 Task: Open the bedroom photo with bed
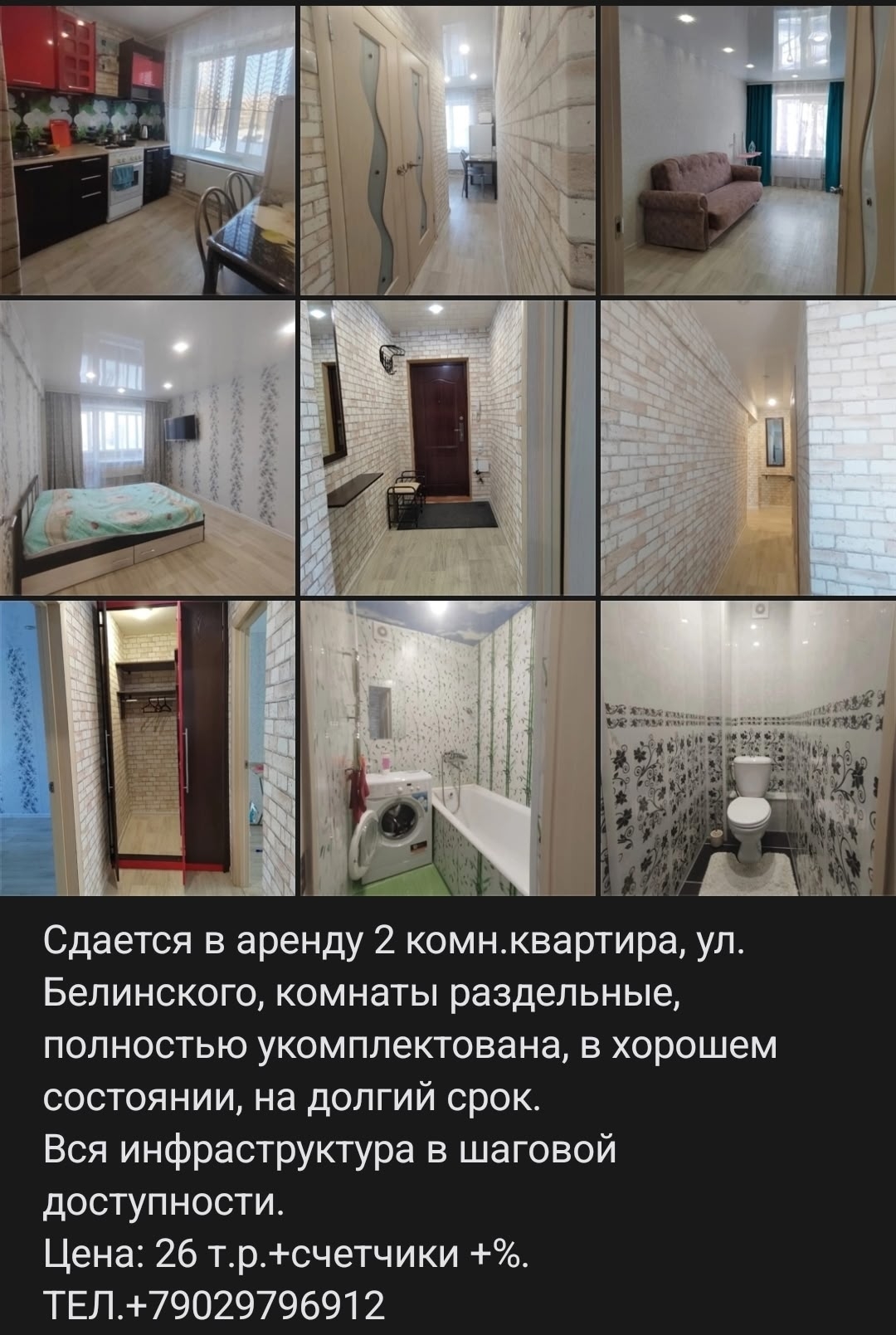[148, 448]
